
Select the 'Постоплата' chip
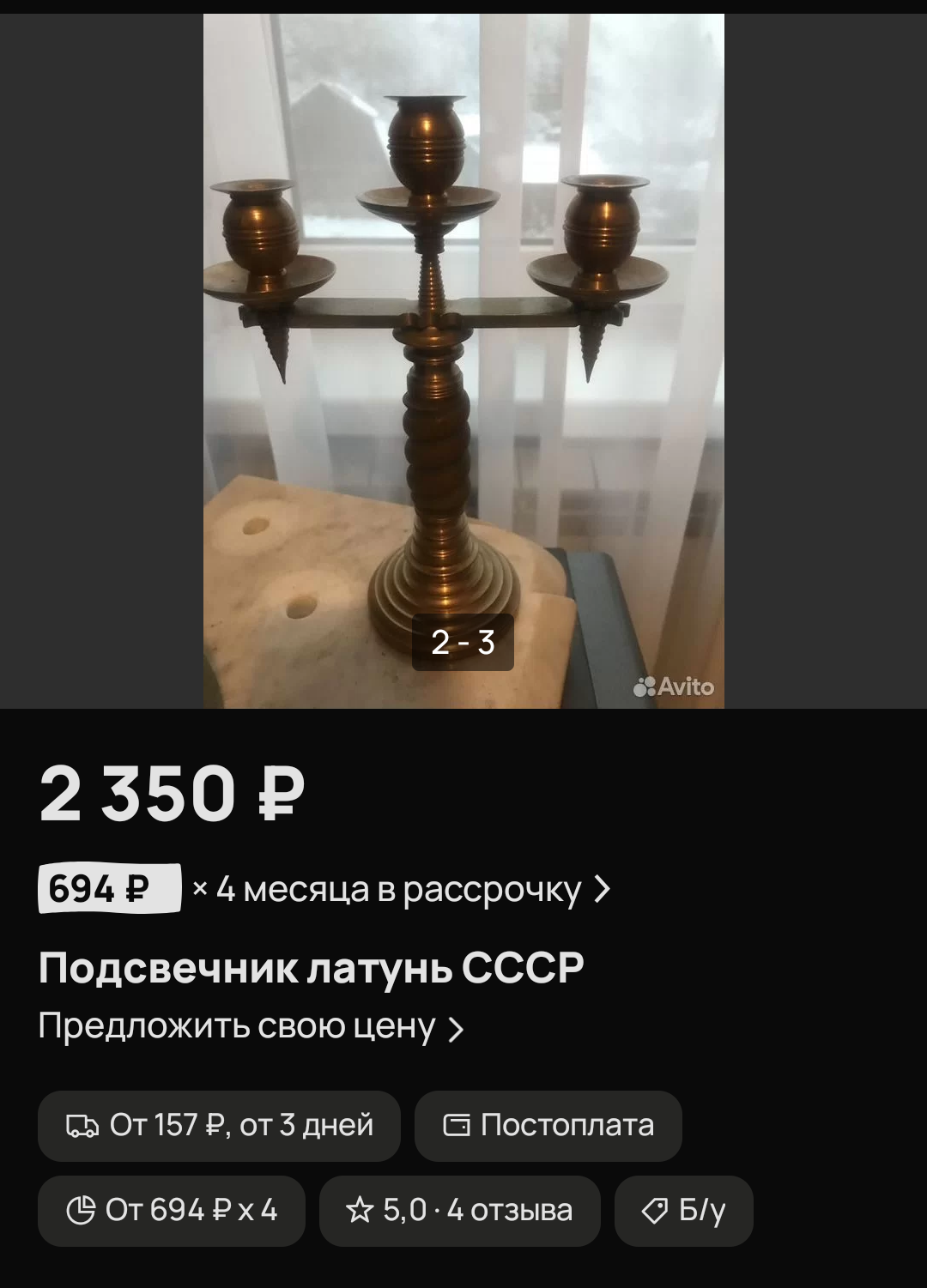548,1125
